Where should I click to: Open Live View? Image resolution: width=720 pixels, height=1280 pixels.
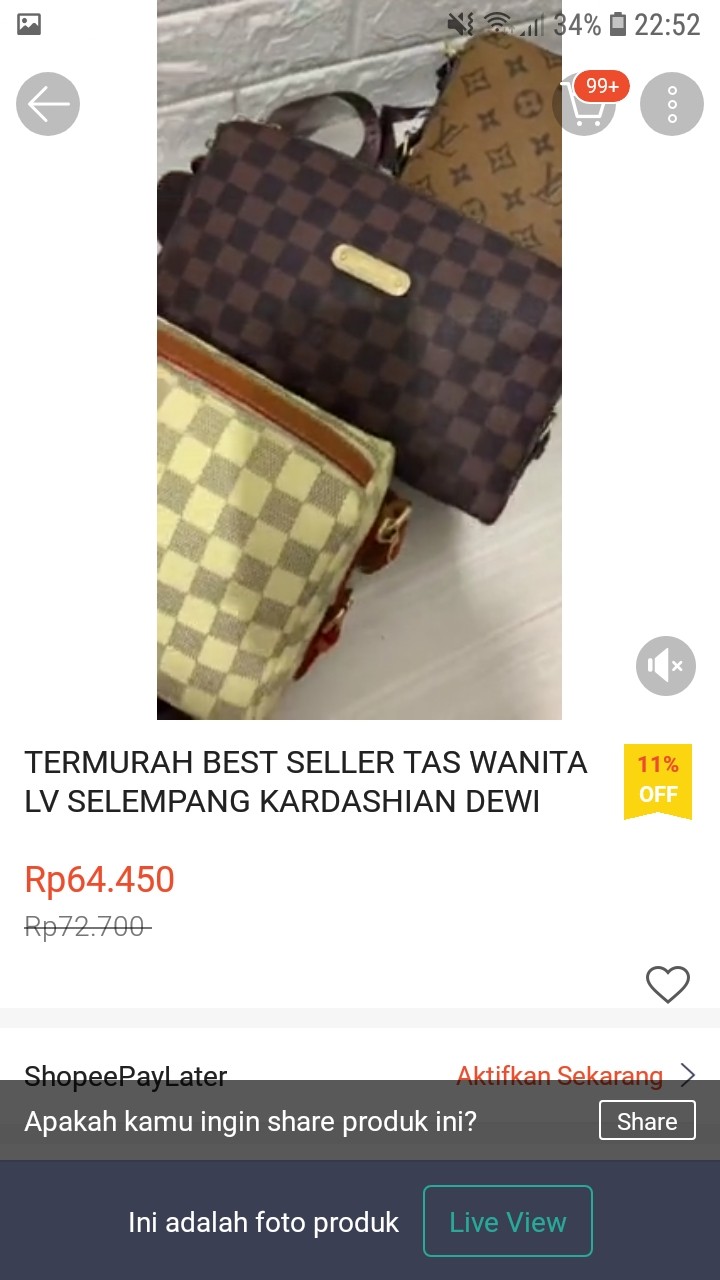click(x=507, y=1221)
